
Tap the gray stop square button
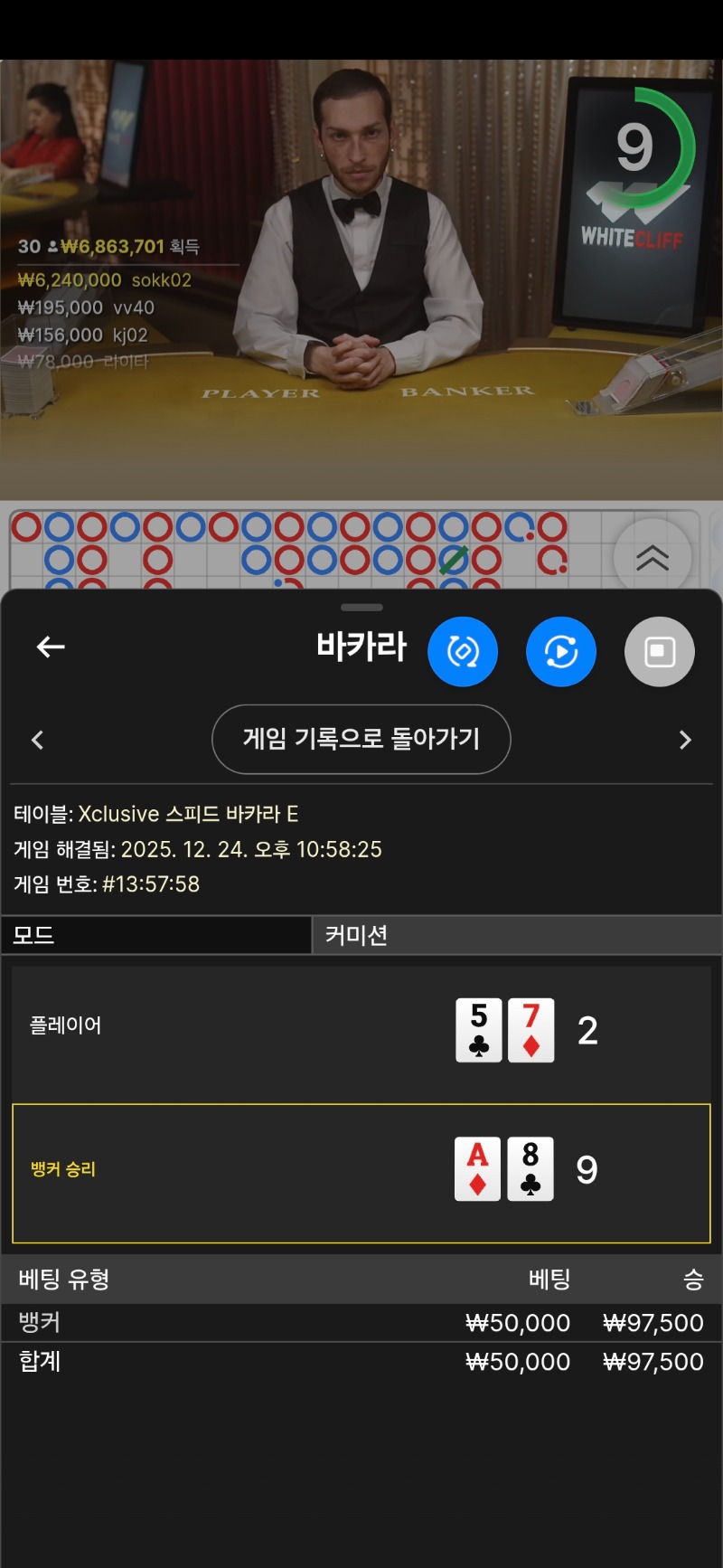click(x=660, y=651)
